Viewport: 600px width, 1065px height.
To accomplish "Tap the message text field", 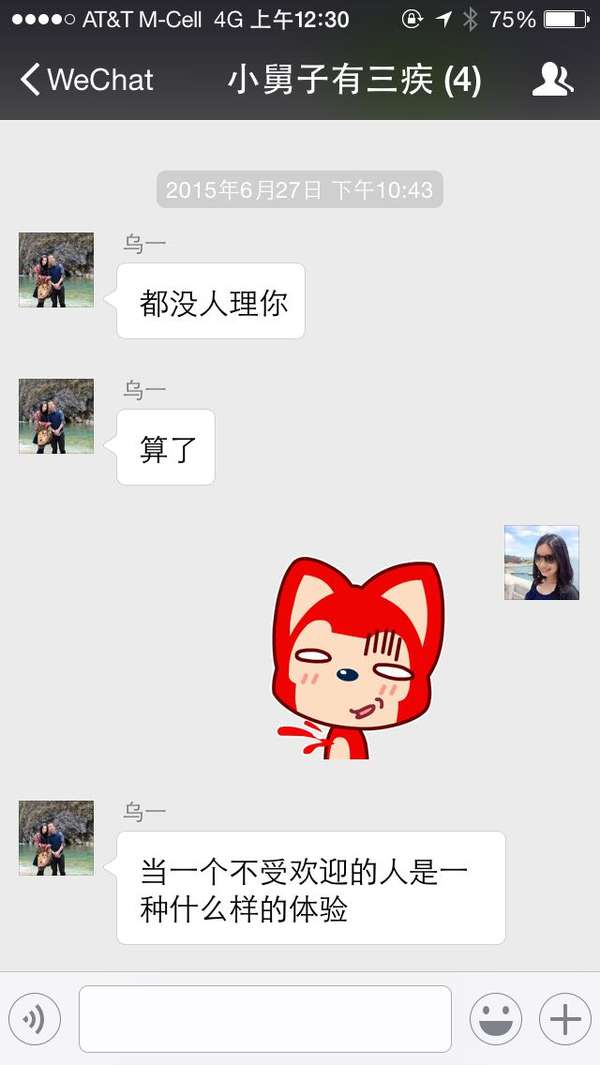I will point(265,1019).
